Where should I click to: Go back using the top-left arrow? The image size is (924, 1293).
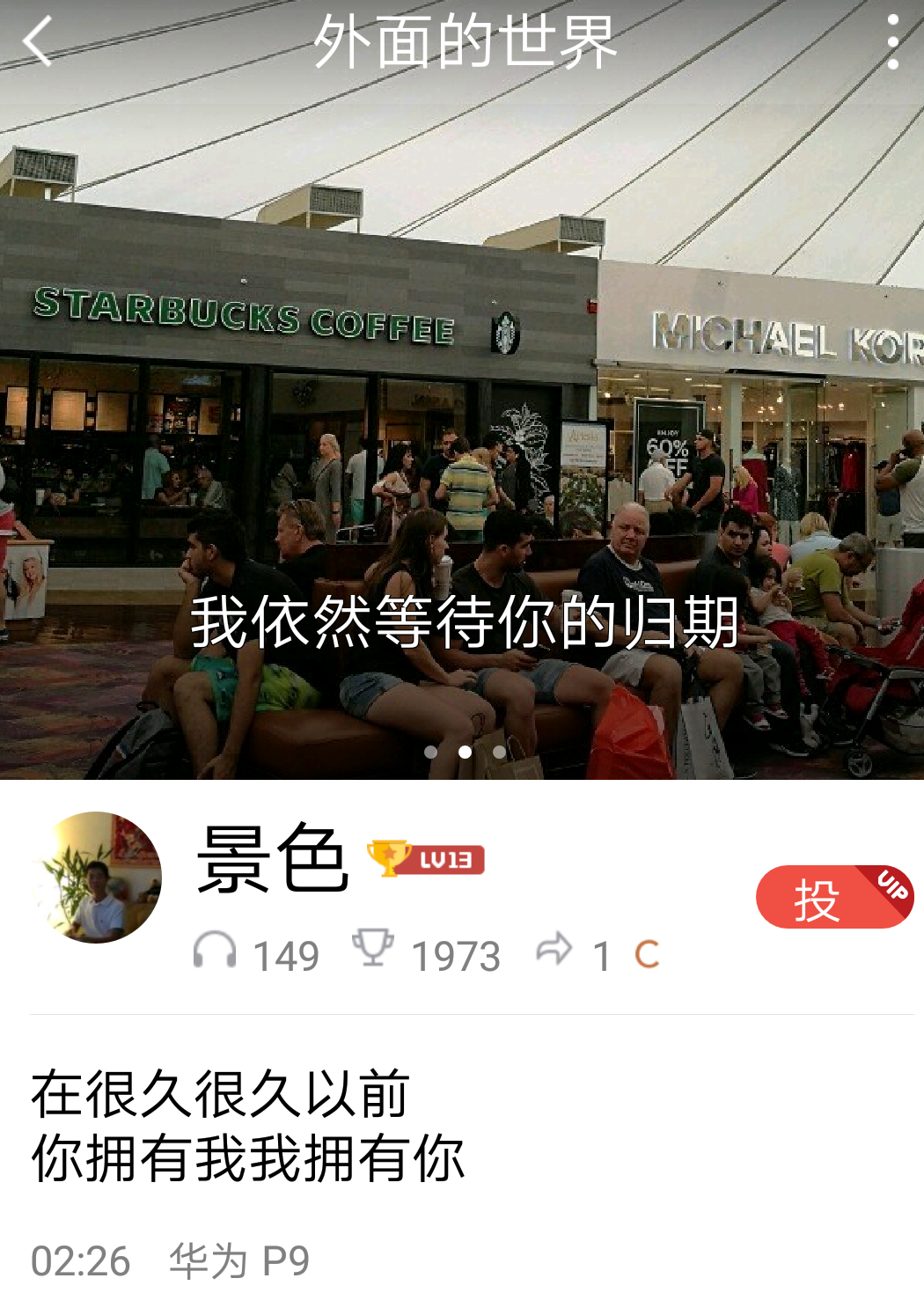pyautogui.click(x=38, y=41)
